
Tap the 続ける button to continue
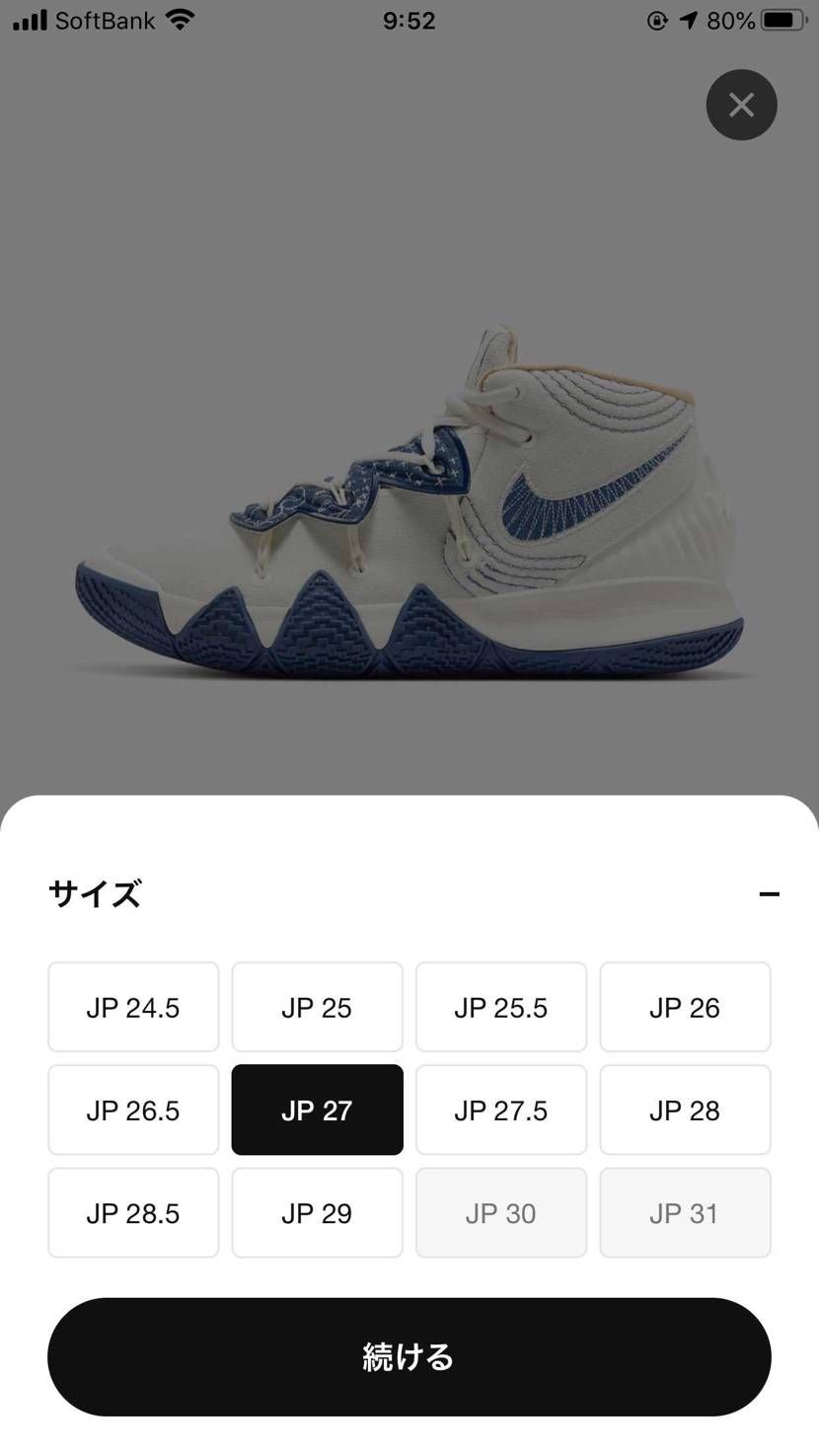tap(409, 1356)
